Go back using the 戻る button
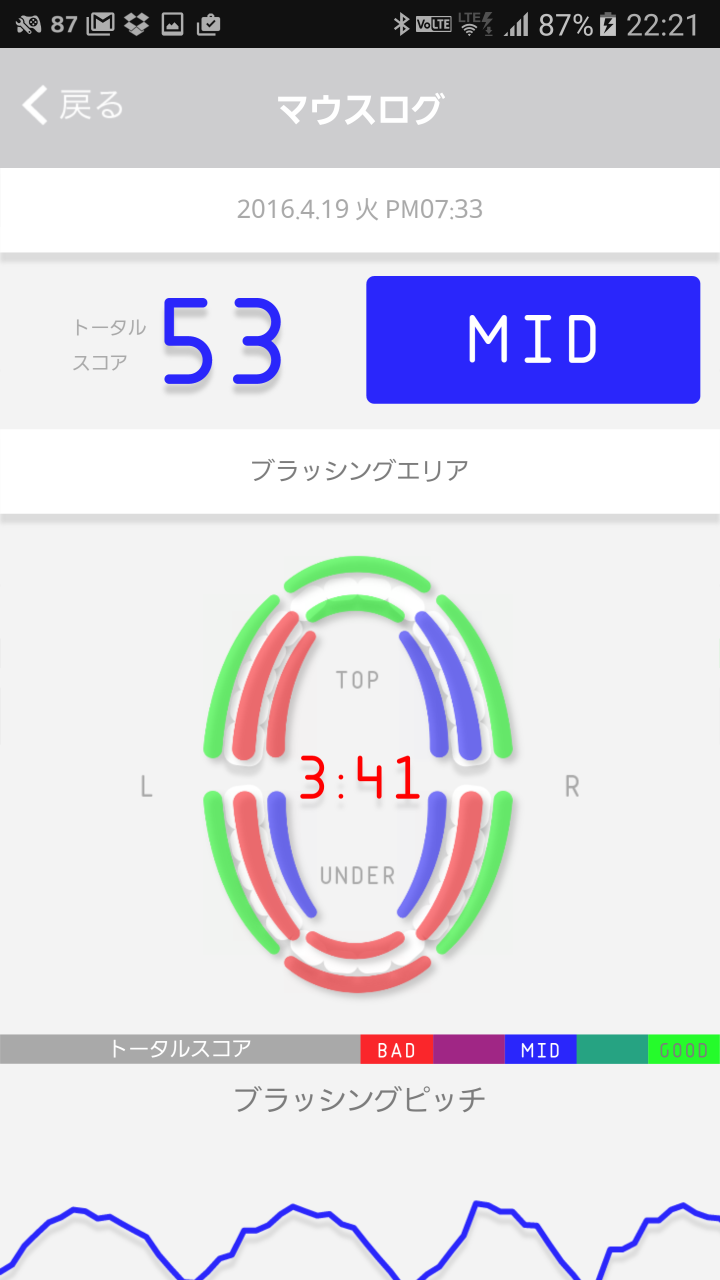This screenshot has width=720, height=1280. point(73,105)
